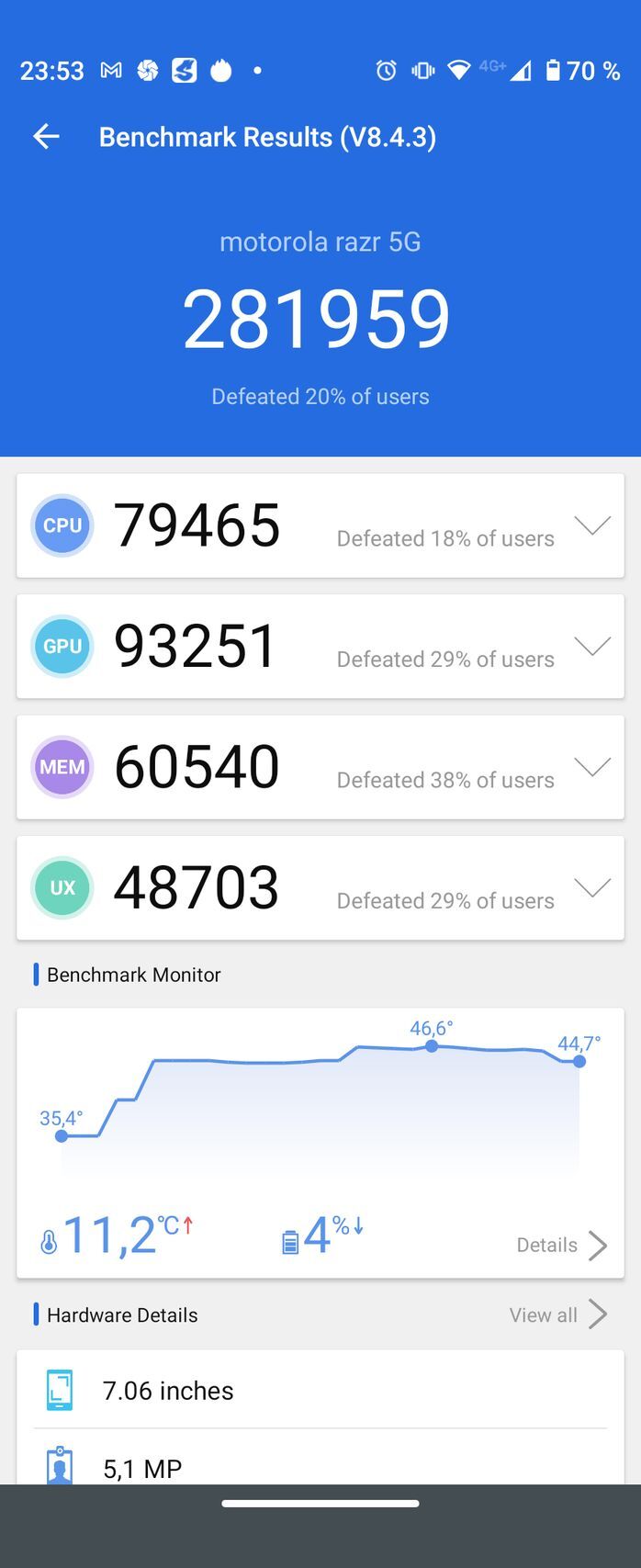Viewport: 641px width, 1568px height.
Task: Expand the MEM score details
Action: [x=592, y=767]
